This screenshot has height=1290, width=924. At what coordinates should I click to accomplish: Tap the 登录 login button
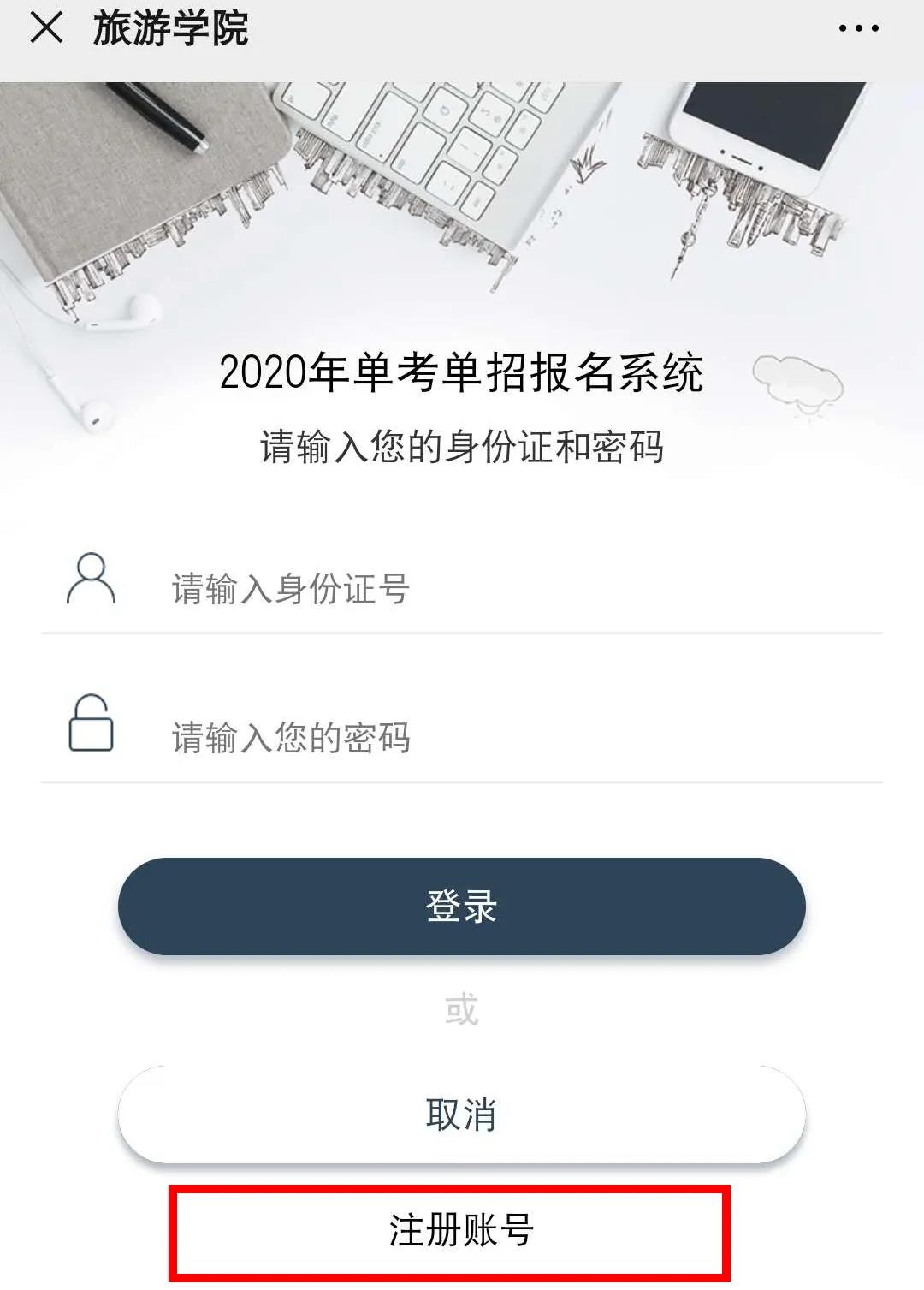462,907
